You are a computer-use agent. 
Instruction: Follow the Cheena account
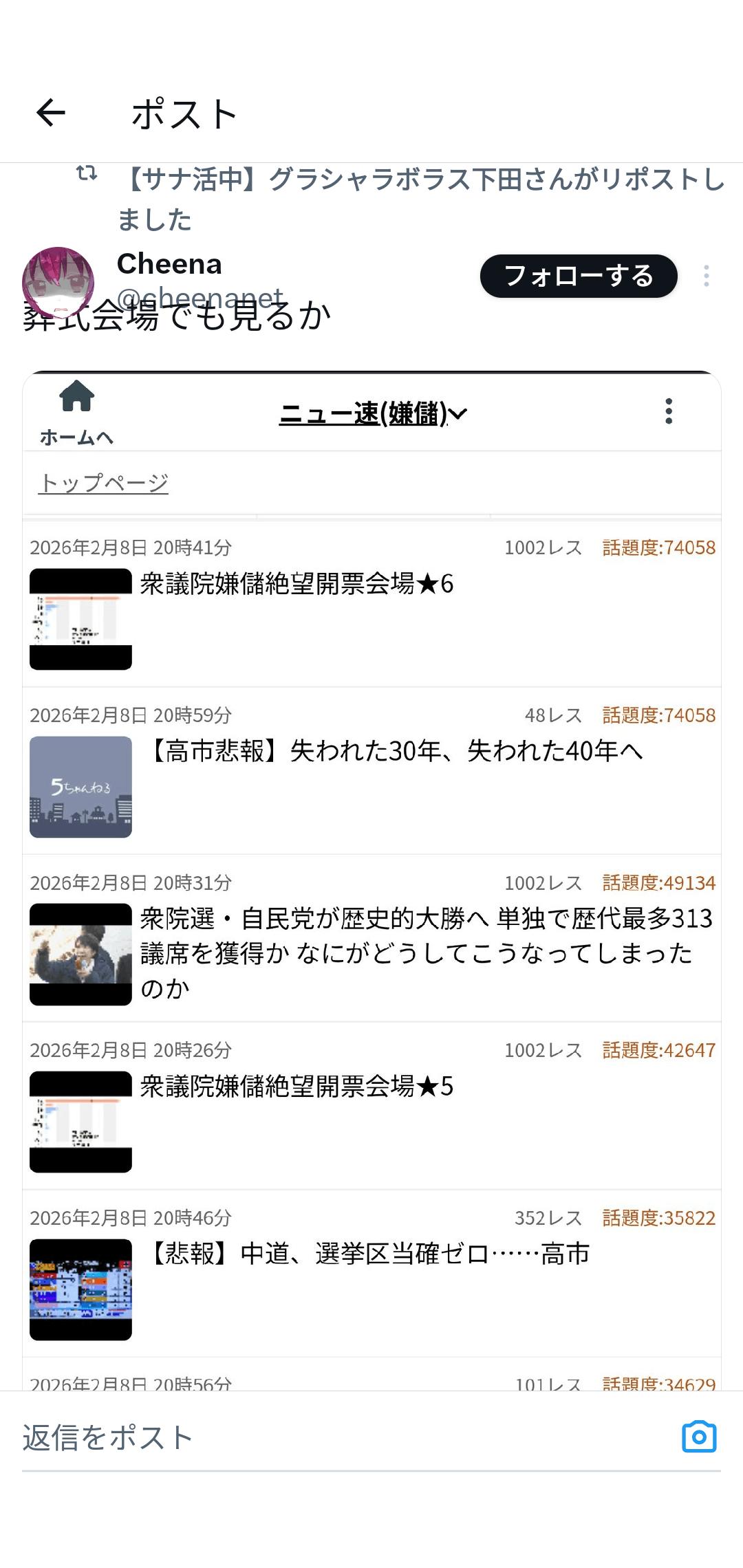point(578,276)
